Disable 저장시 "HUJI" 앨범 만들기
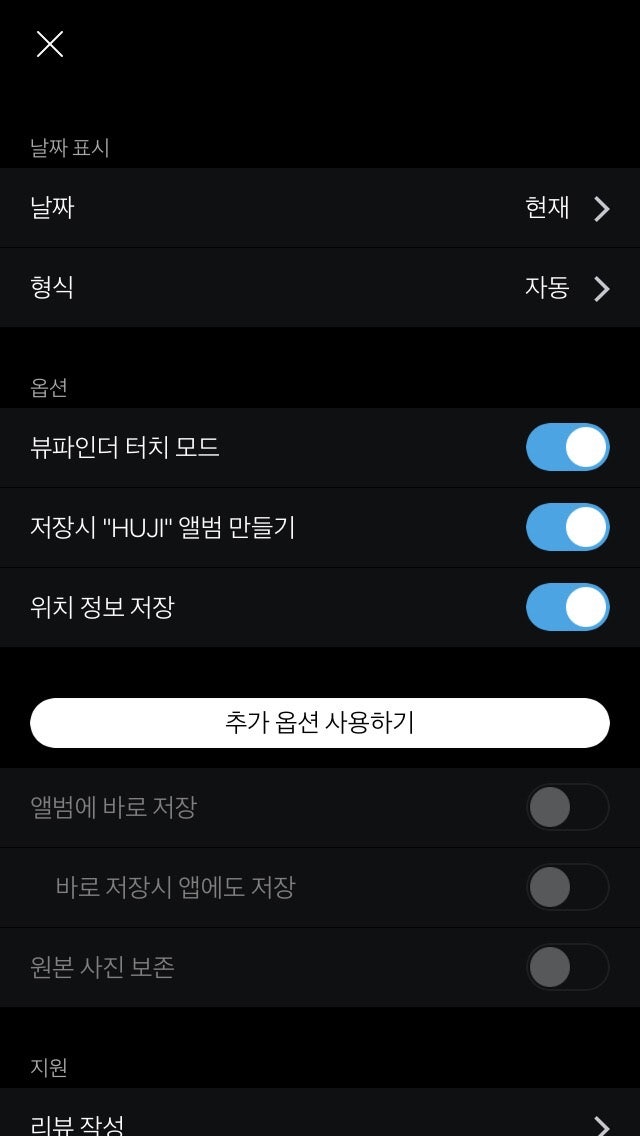640x1136 pixels. coord(568,527)
